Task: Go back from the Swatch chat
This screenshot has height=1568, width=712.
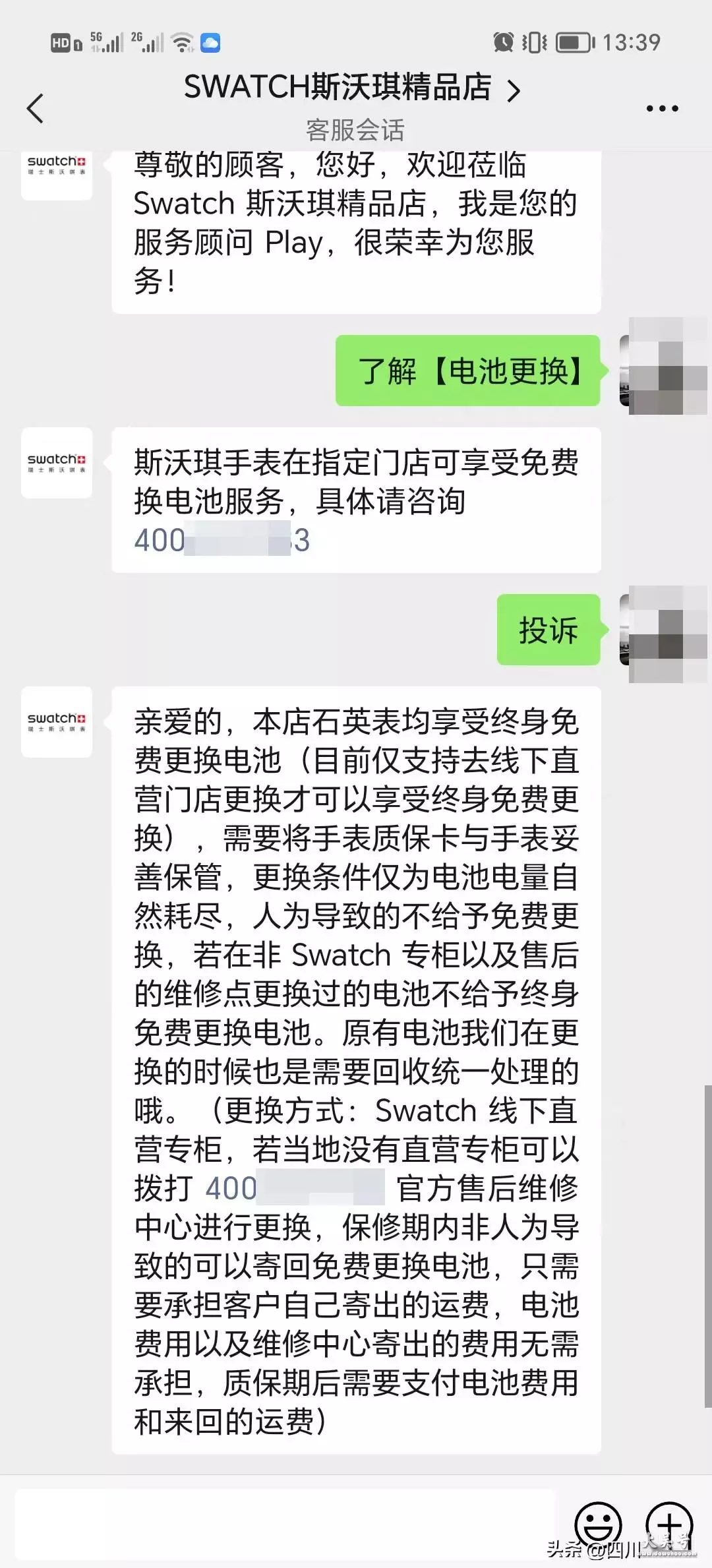Action: 35,108
